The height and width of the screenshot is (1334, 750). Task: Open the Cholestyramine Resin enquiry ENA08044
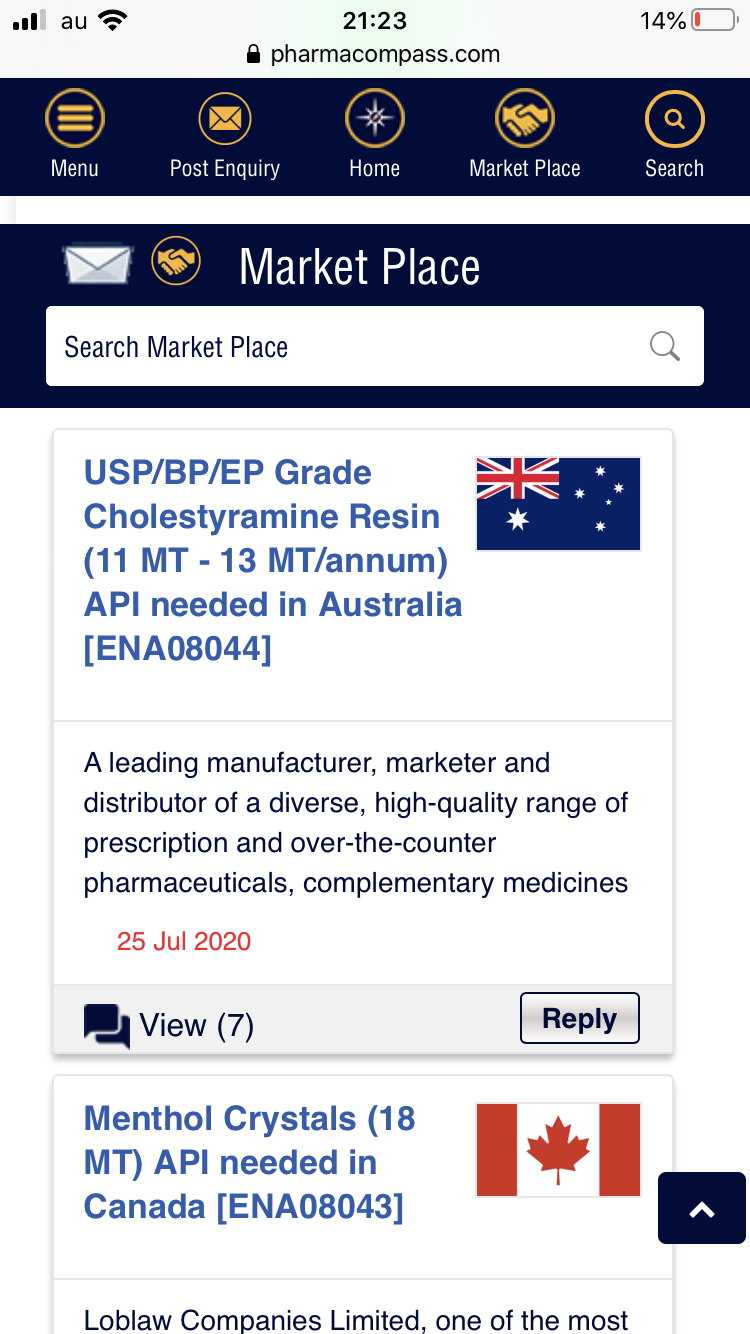point(272,560)
